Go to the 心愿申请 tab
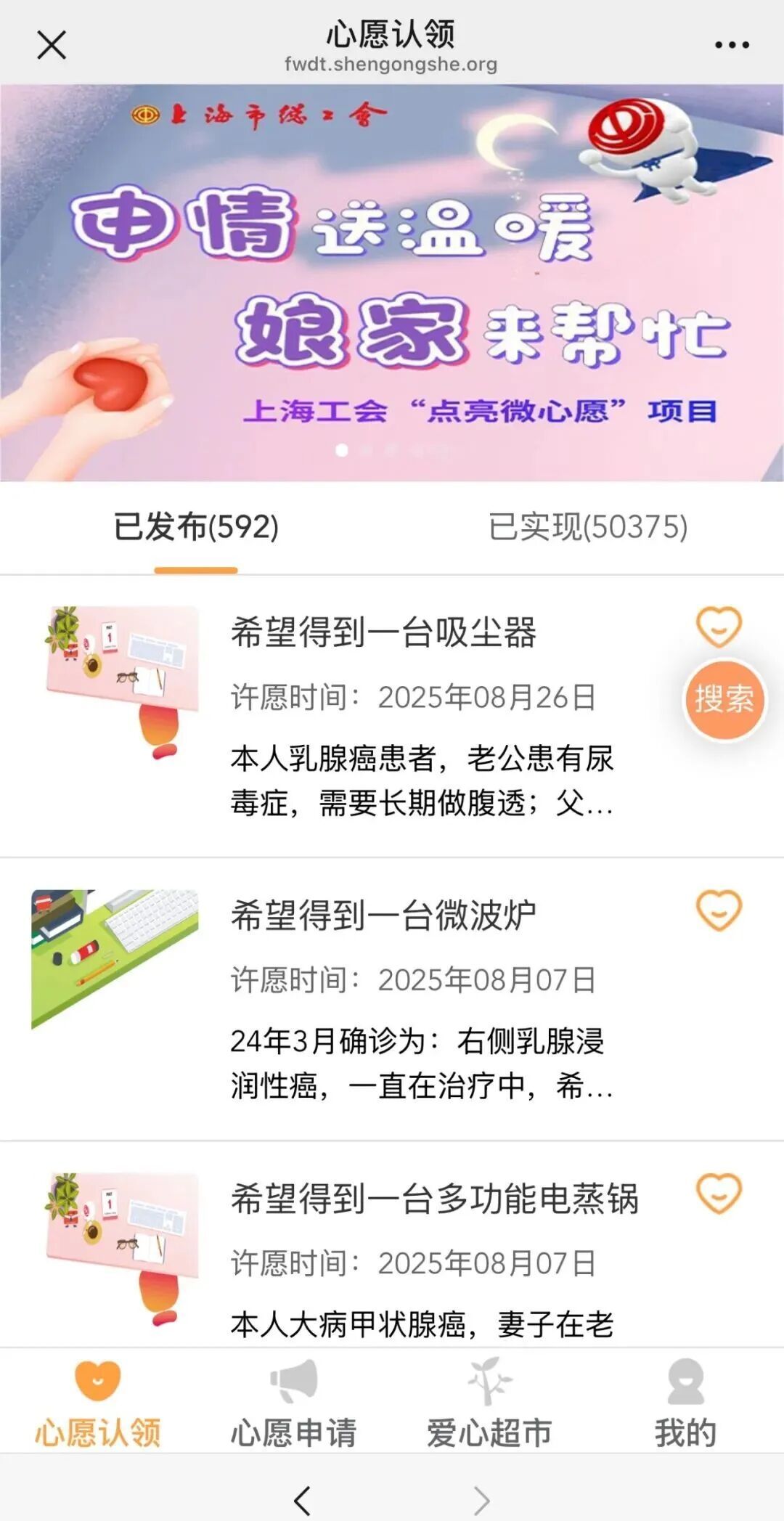 [x=294, y=1405]
